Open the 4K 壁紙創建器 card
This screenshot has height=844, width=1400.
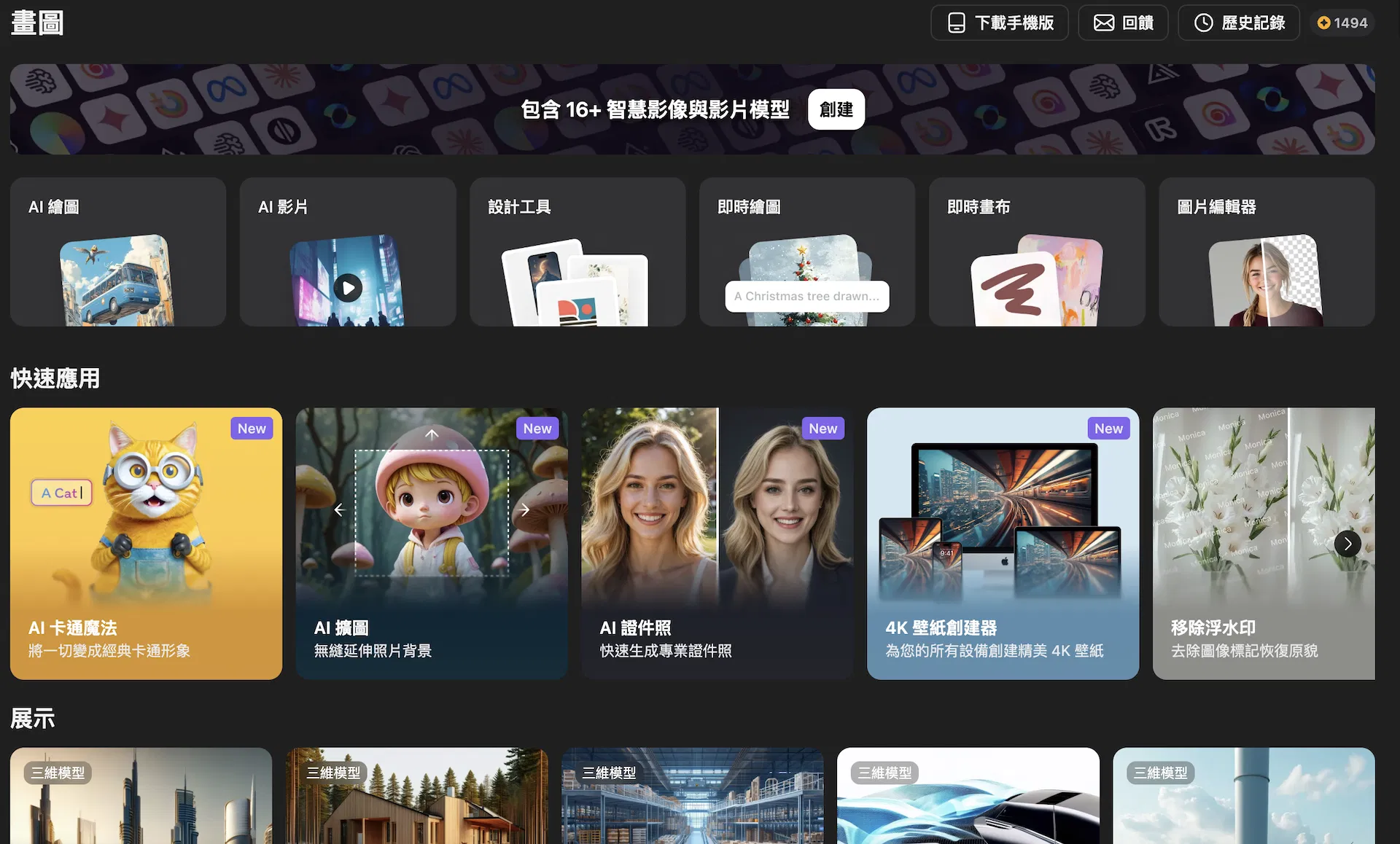tap(1003, 544)
